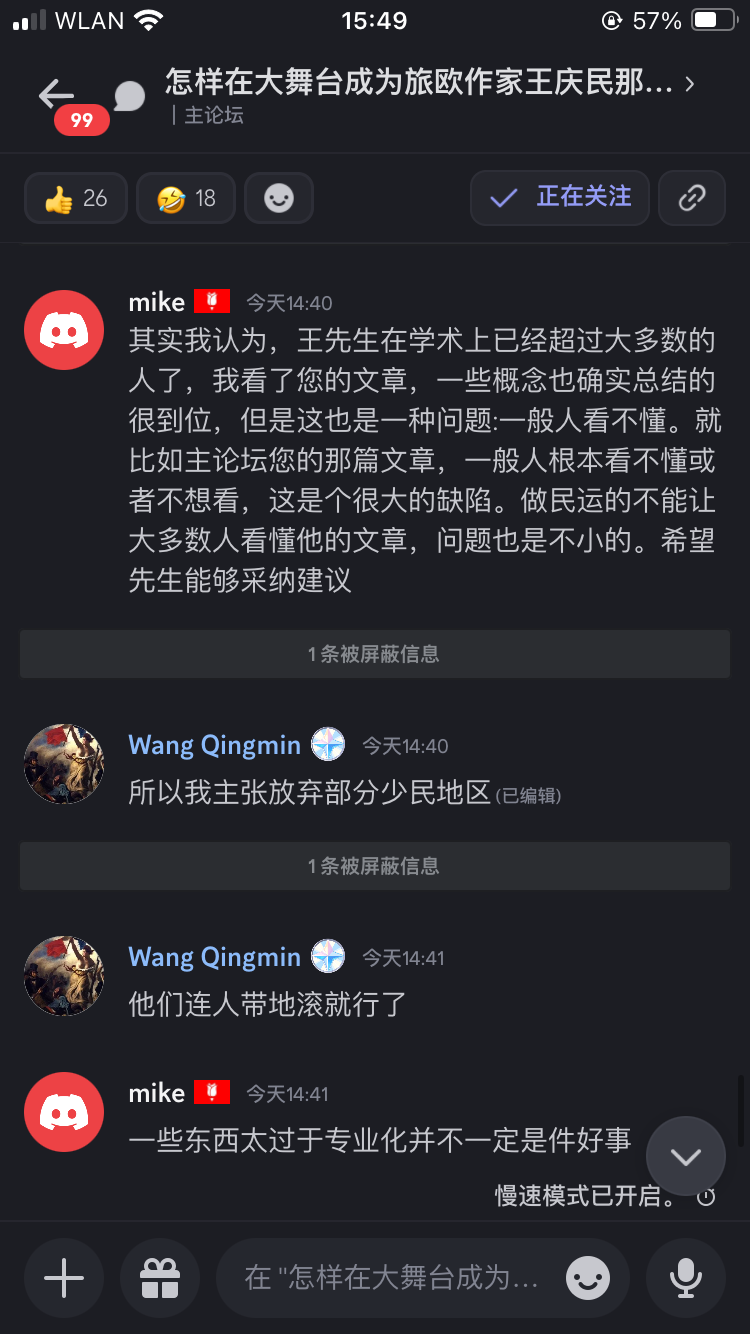This screenshot has width=750, height=1334.
Task: Jump to latest messages with down arrow
Action: click(685, 1157)
